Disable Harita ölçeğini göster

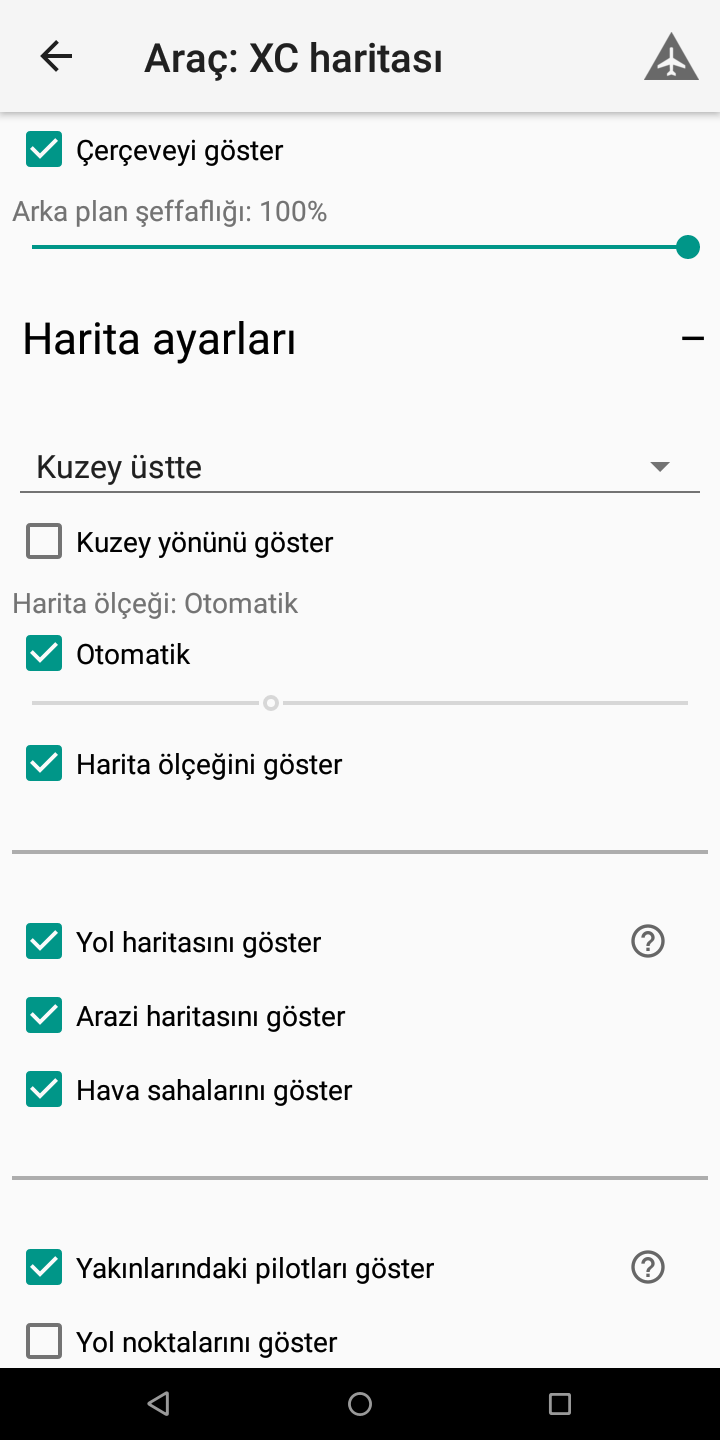pyautogui.click(x=44, y=764)
